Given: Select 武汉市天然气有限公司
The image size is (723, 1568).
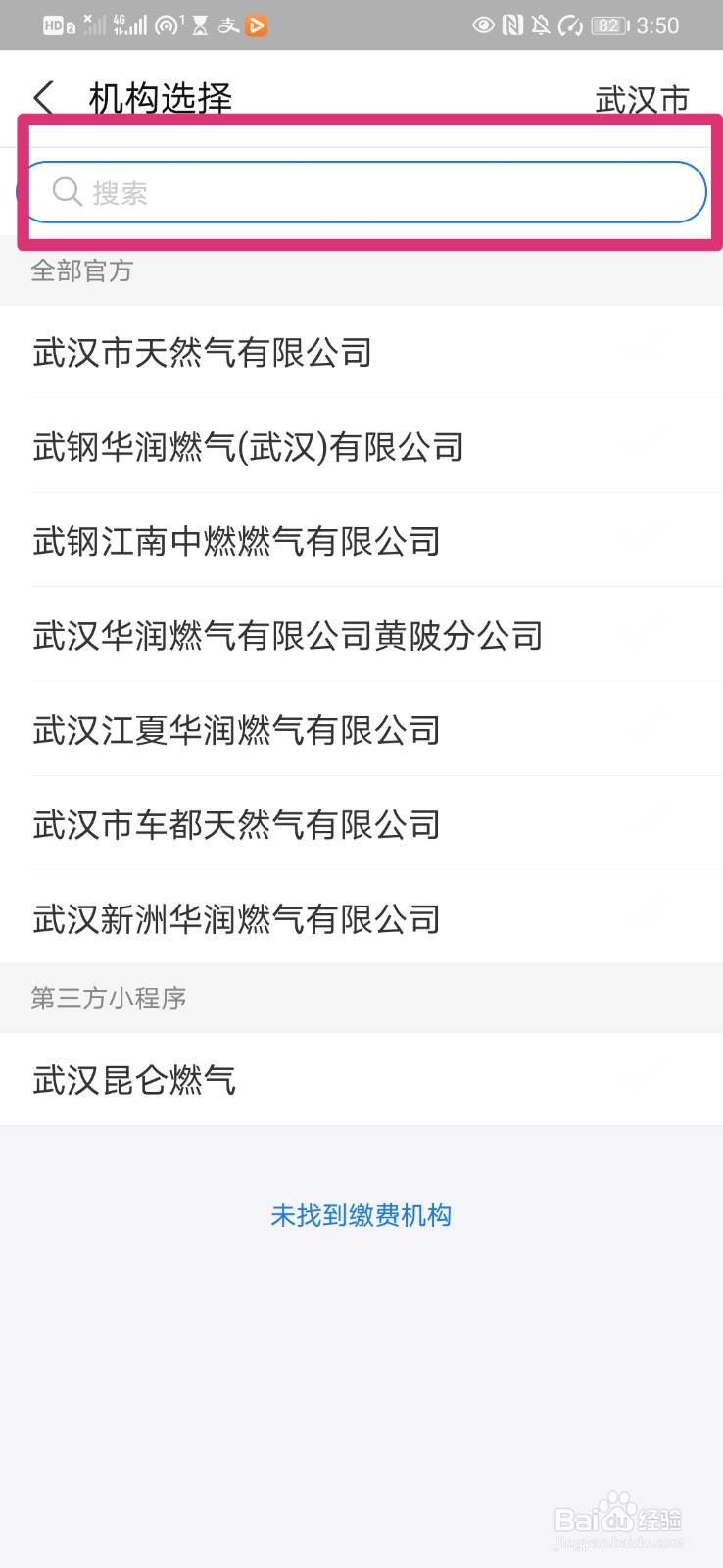Looking at the screenshot, I should pos(201,353).
